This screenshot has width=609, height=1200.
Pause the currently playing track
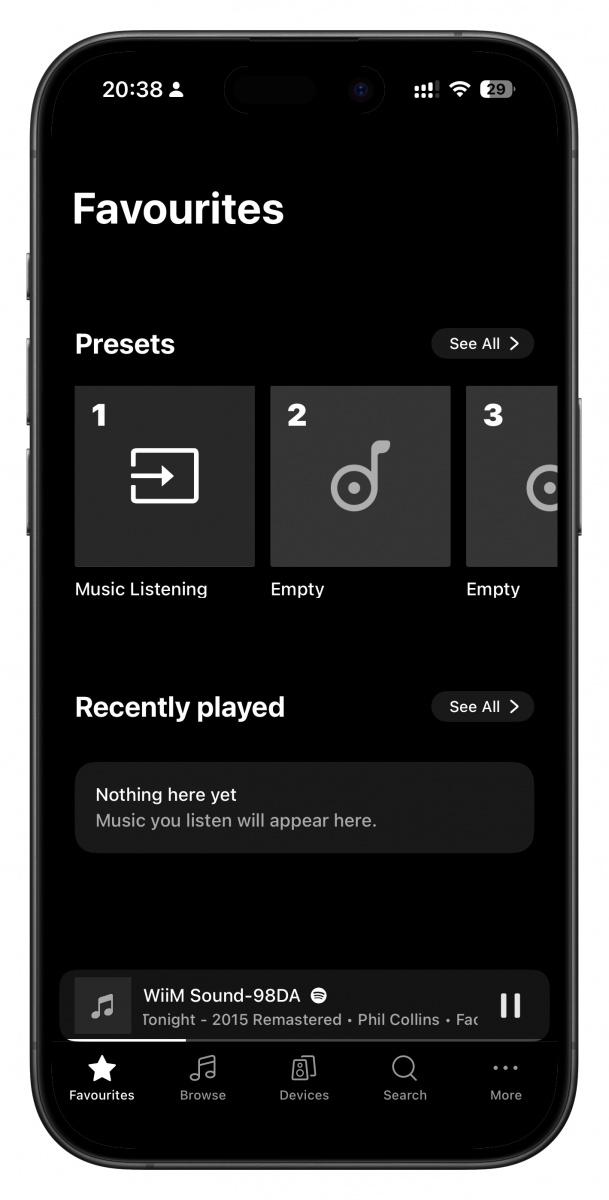coord(510,1005)
